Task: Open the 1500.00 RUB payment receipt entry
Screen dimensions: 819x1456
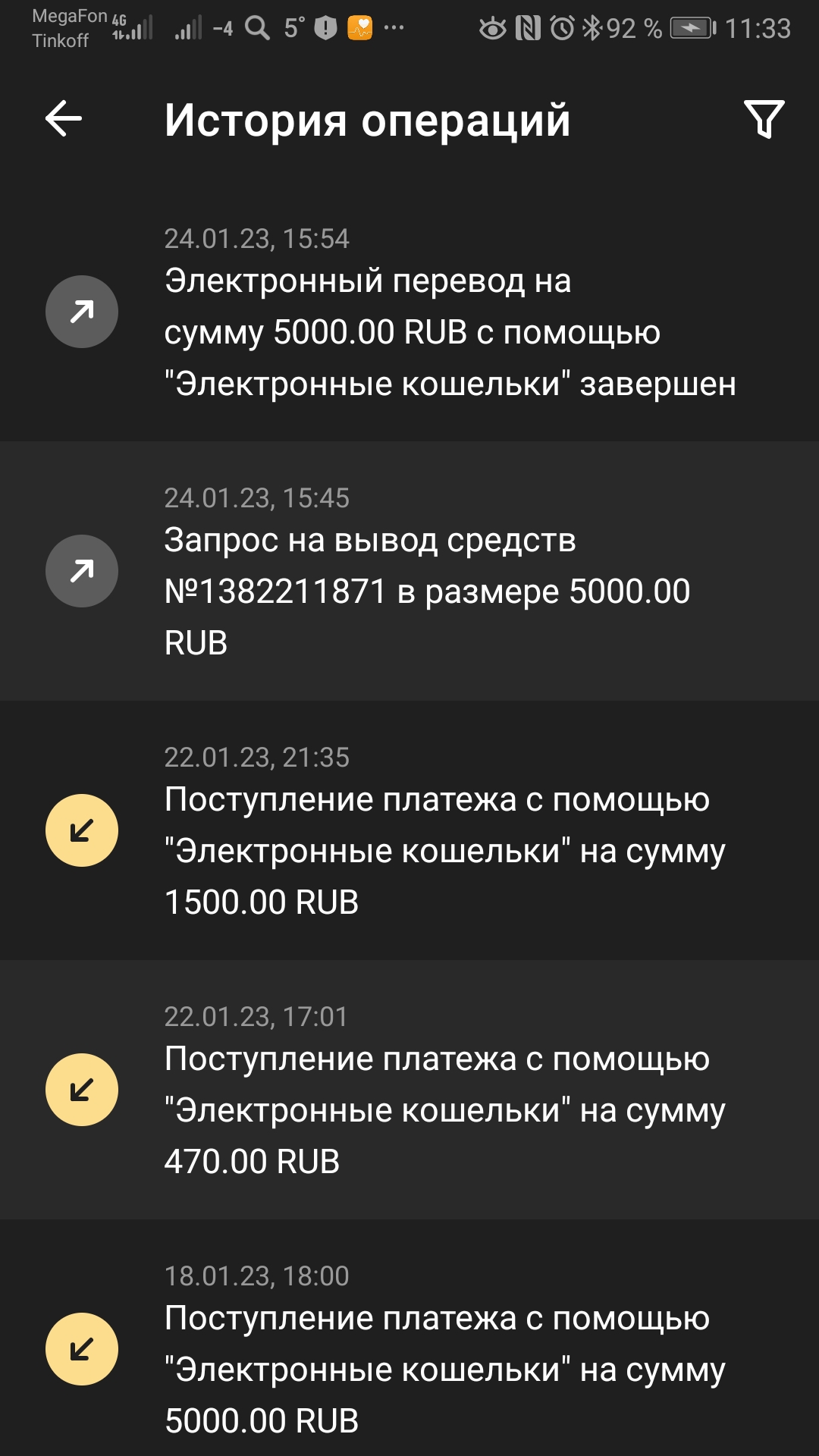Action: [409, 830]
